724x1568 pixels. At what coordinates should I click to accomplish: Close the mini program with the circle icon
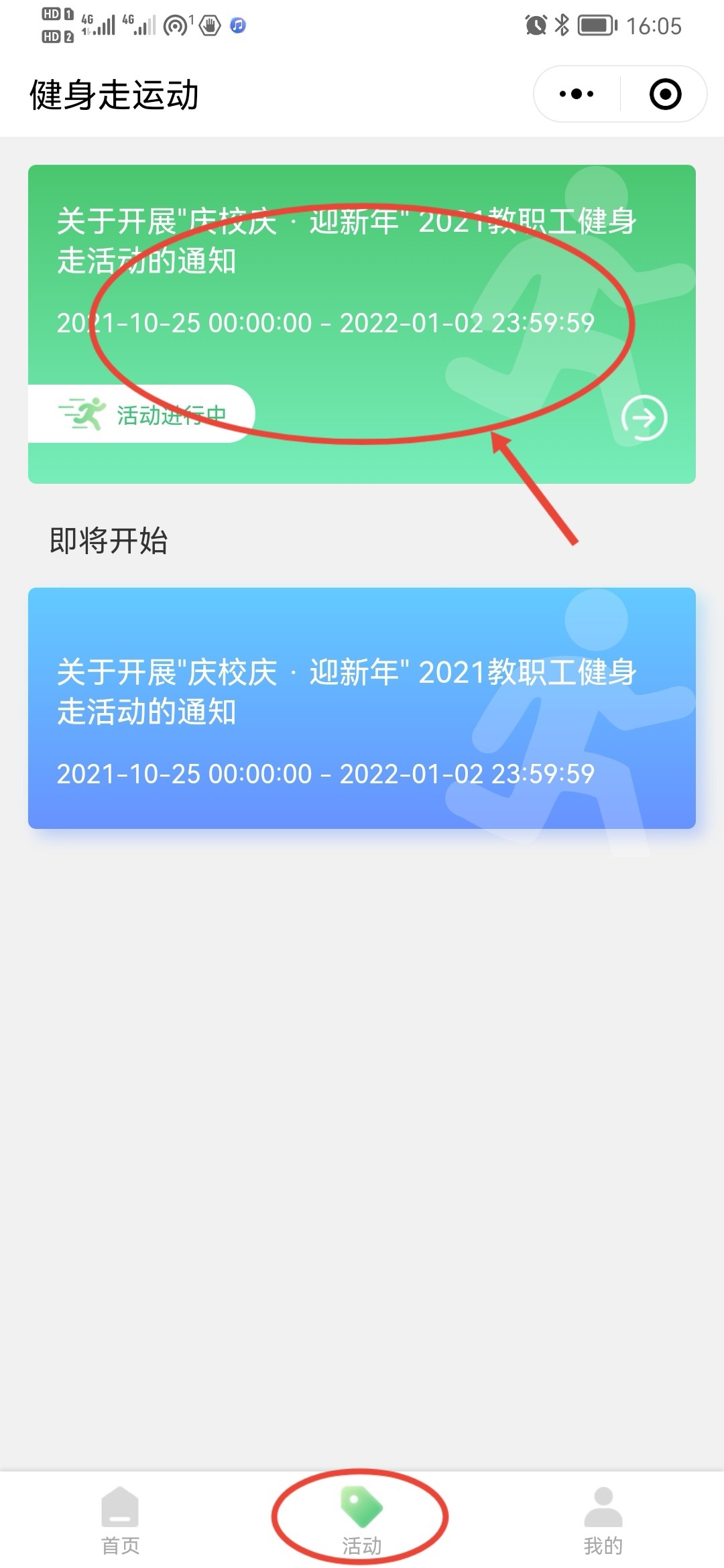click(x=665, y=94)
